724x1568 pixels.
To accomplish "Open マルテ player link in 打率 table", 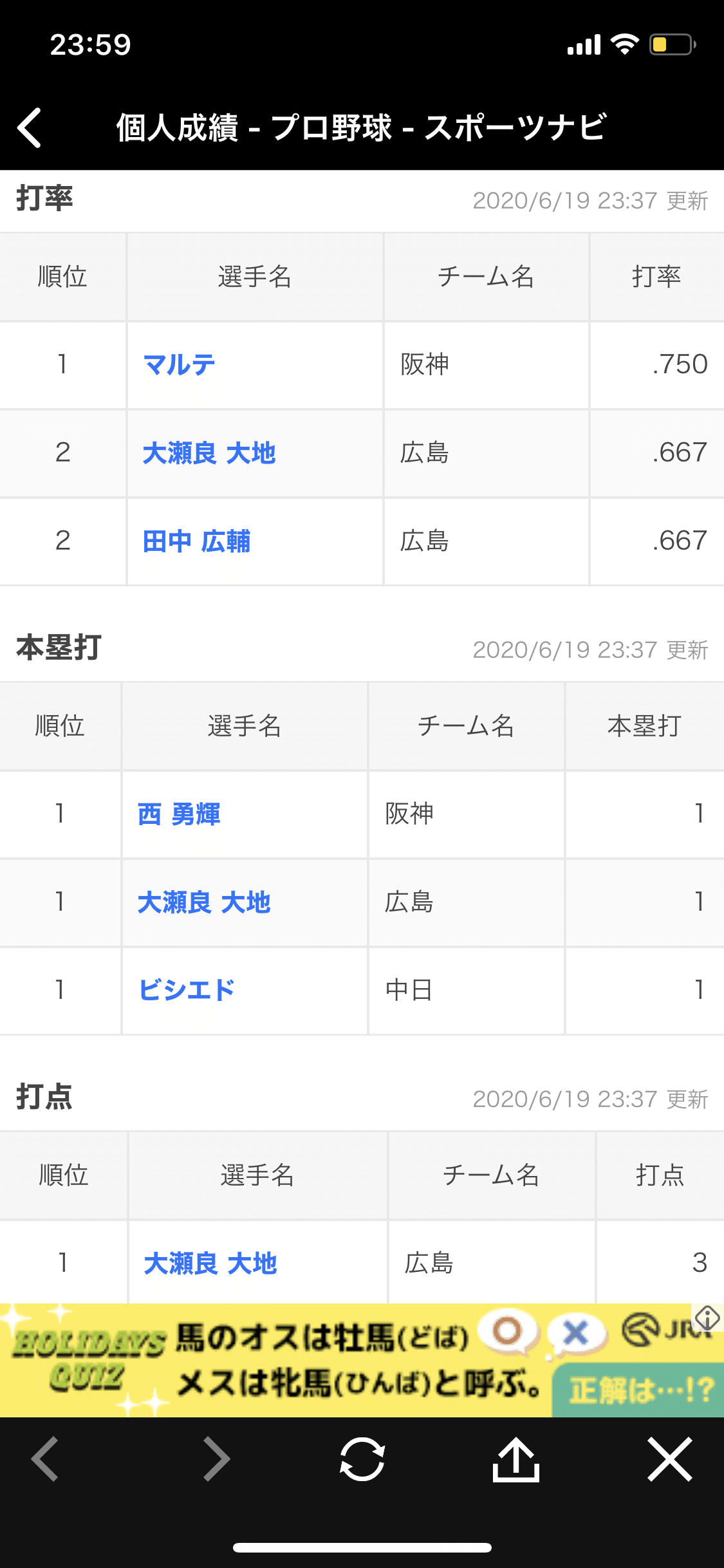I will [180, 365].
